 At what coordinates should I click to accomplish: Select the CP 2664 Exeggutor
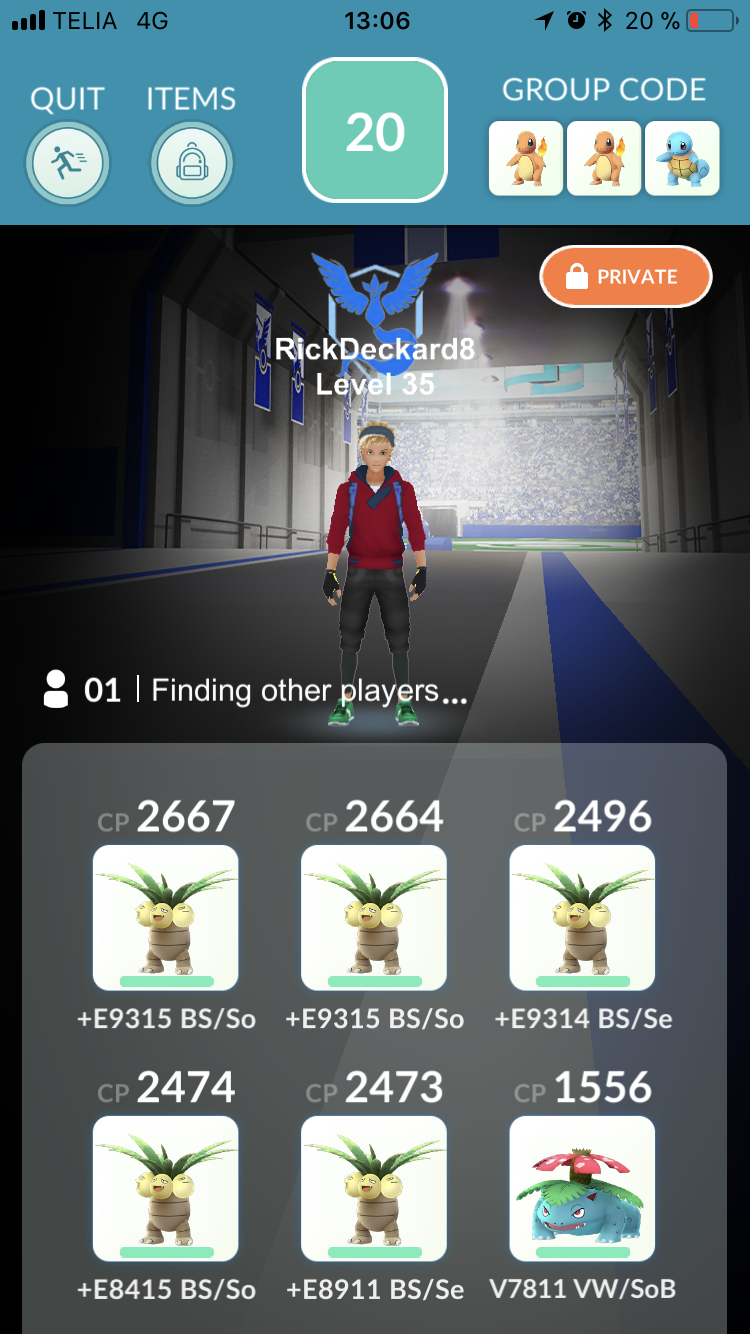pyautogui.click(x=374, y=918)
